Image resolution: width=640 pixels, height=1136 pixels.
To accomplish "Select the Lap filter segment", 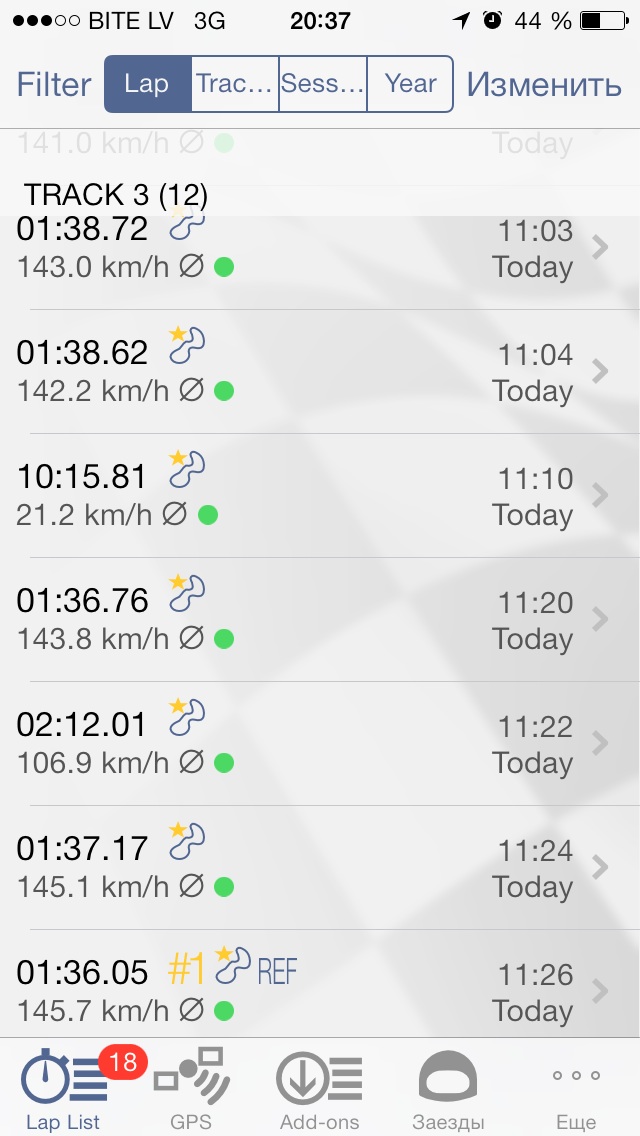I will (x=147, y=84).
